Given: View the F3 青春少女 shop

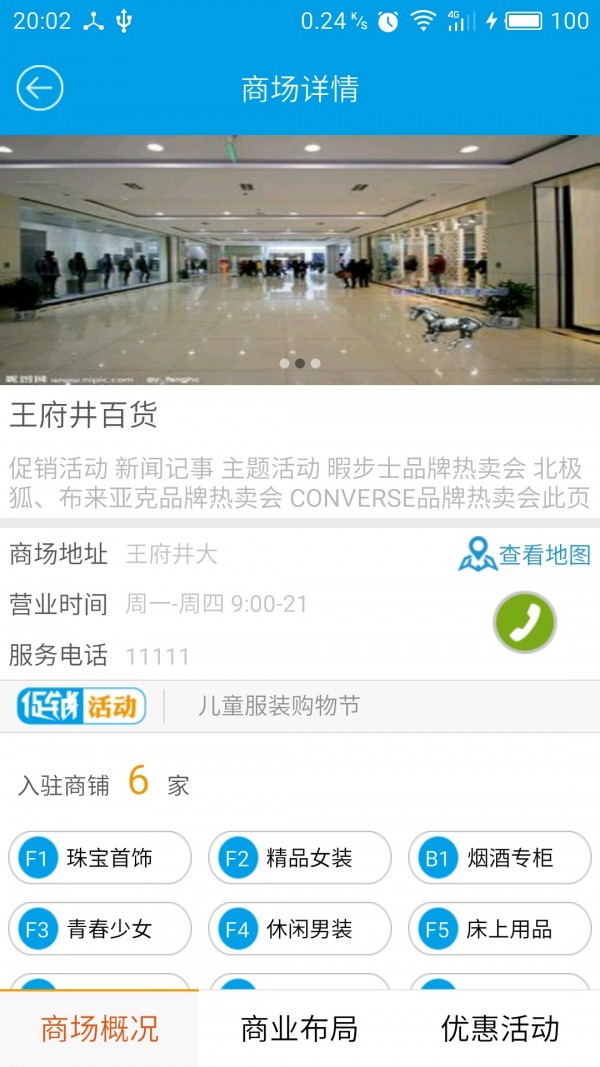Looking at the screenshot, I should click(100, 929).
